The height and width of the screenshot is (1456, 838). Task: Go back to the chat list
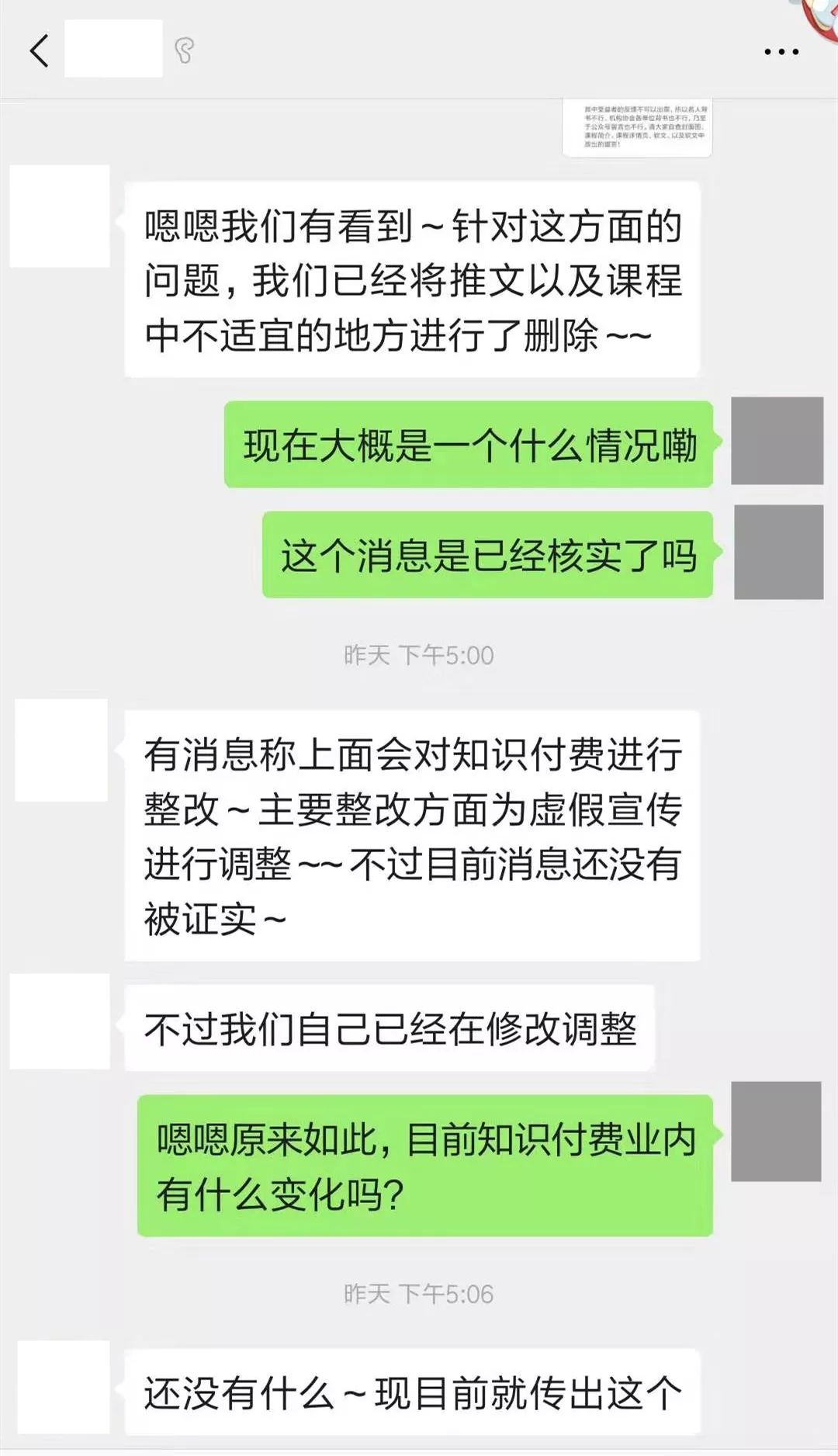click(x=39, y=51)
